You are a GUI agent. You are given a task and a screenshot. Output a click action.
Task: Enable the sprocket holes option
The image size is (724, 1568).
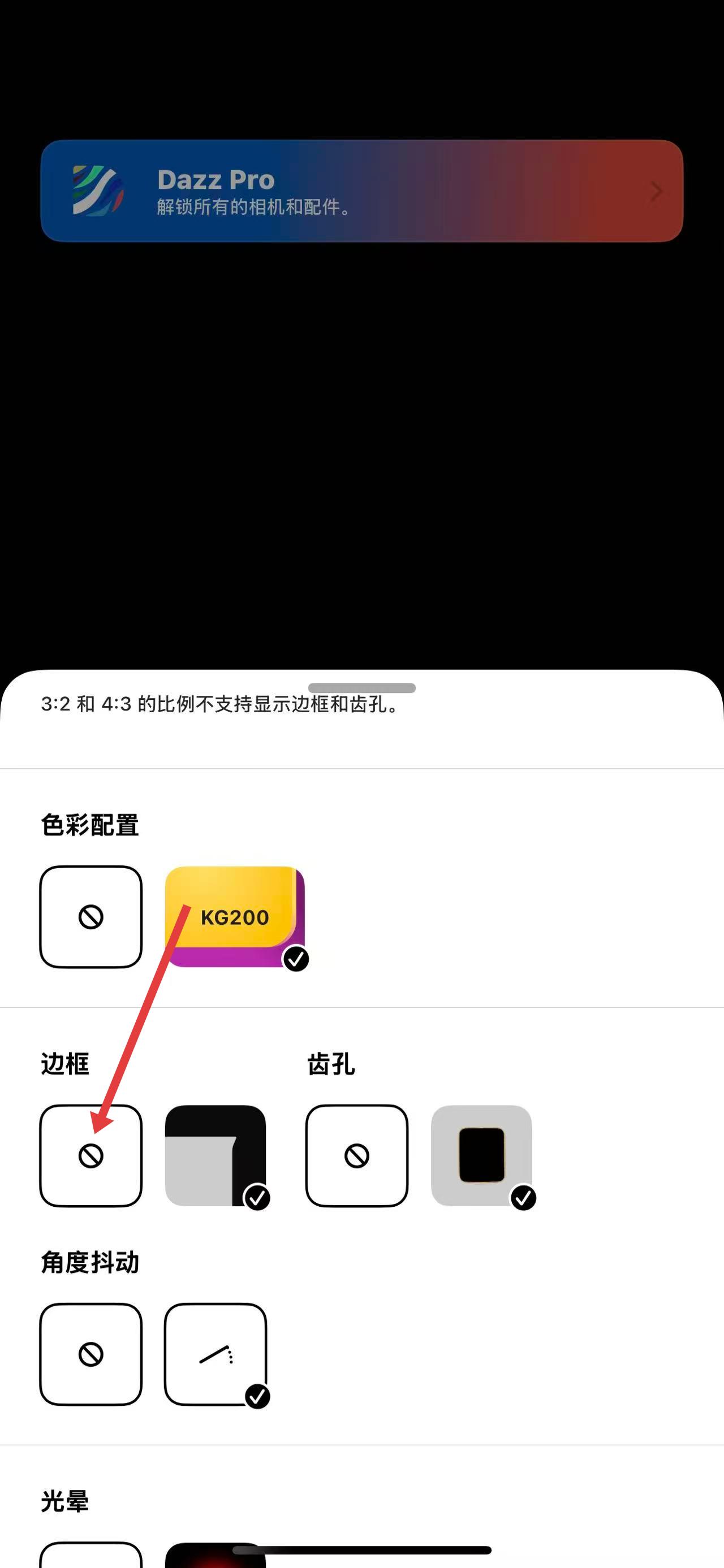pos(482,1155)
